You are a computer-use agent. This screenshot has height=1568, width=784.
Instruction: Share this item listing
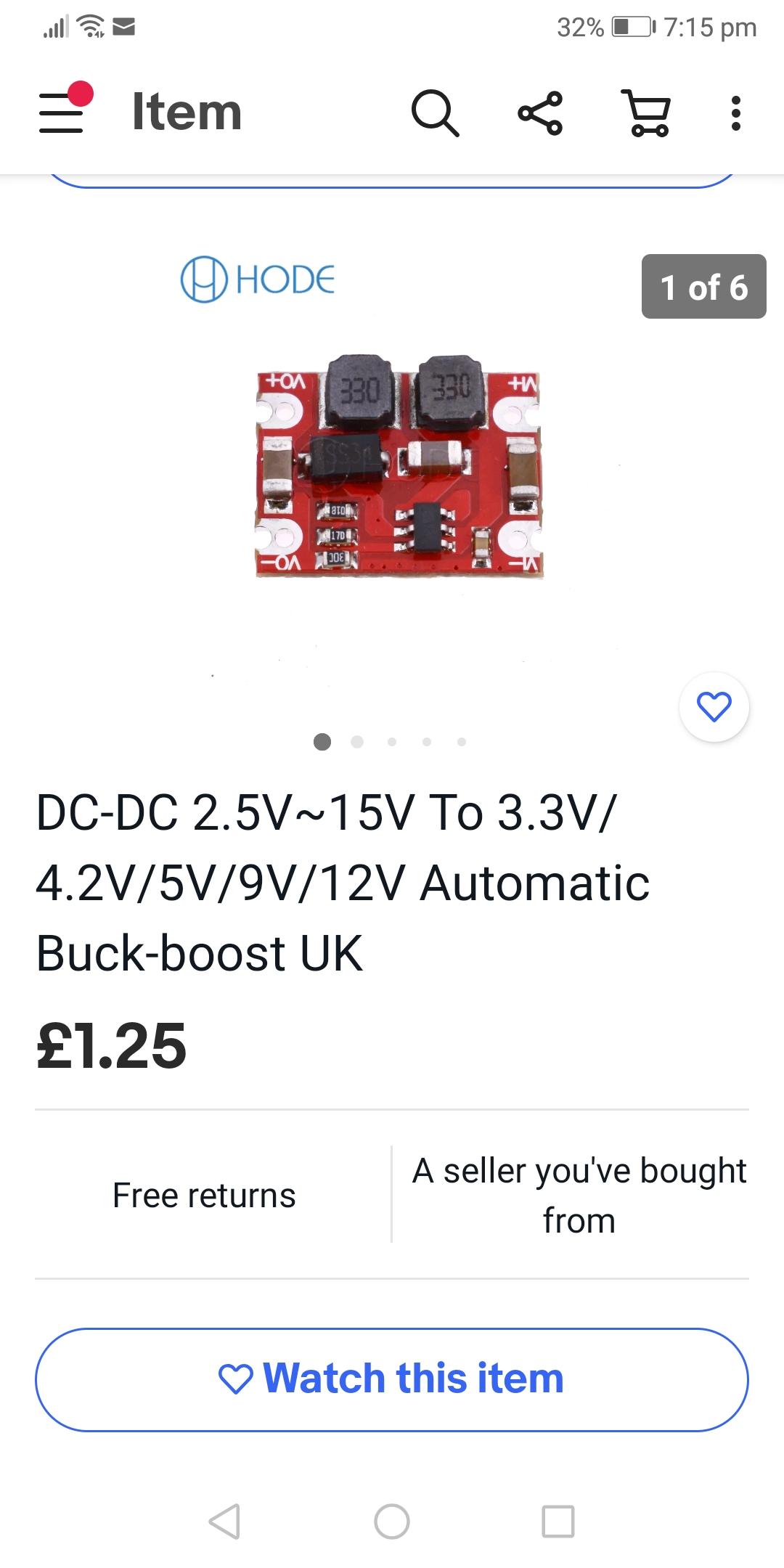[x=540, y=113]
